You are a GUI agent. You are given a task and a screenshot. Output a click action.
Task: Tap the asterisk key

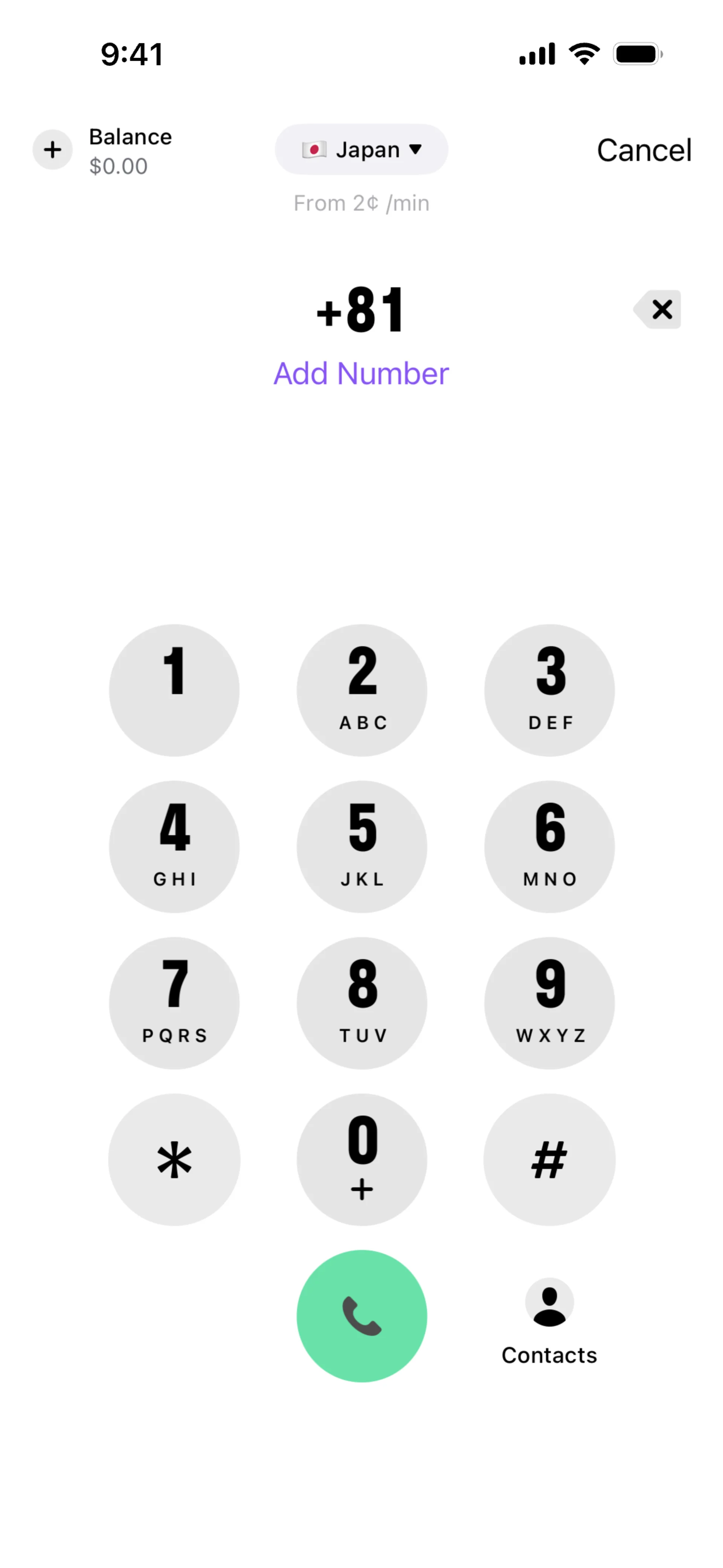pyautogui.click(x=174, y=1160)
